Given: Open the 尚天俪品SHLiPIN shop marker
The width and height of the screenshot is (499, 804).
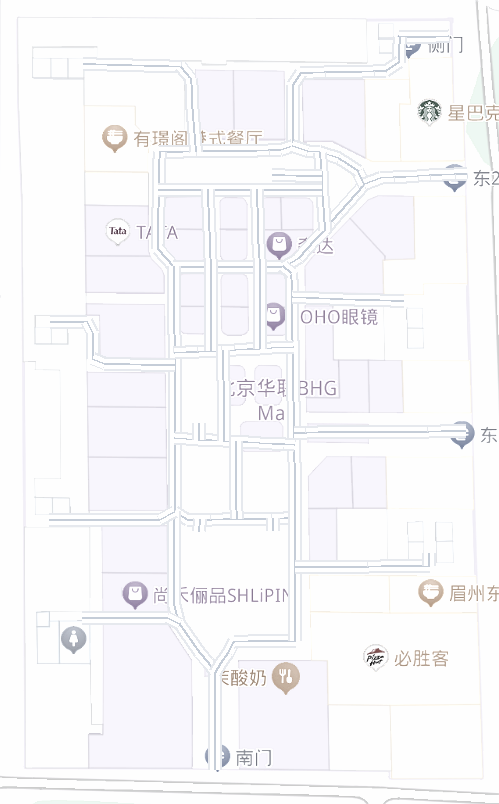Looking at the screenshot, I should tap(135, 594).
